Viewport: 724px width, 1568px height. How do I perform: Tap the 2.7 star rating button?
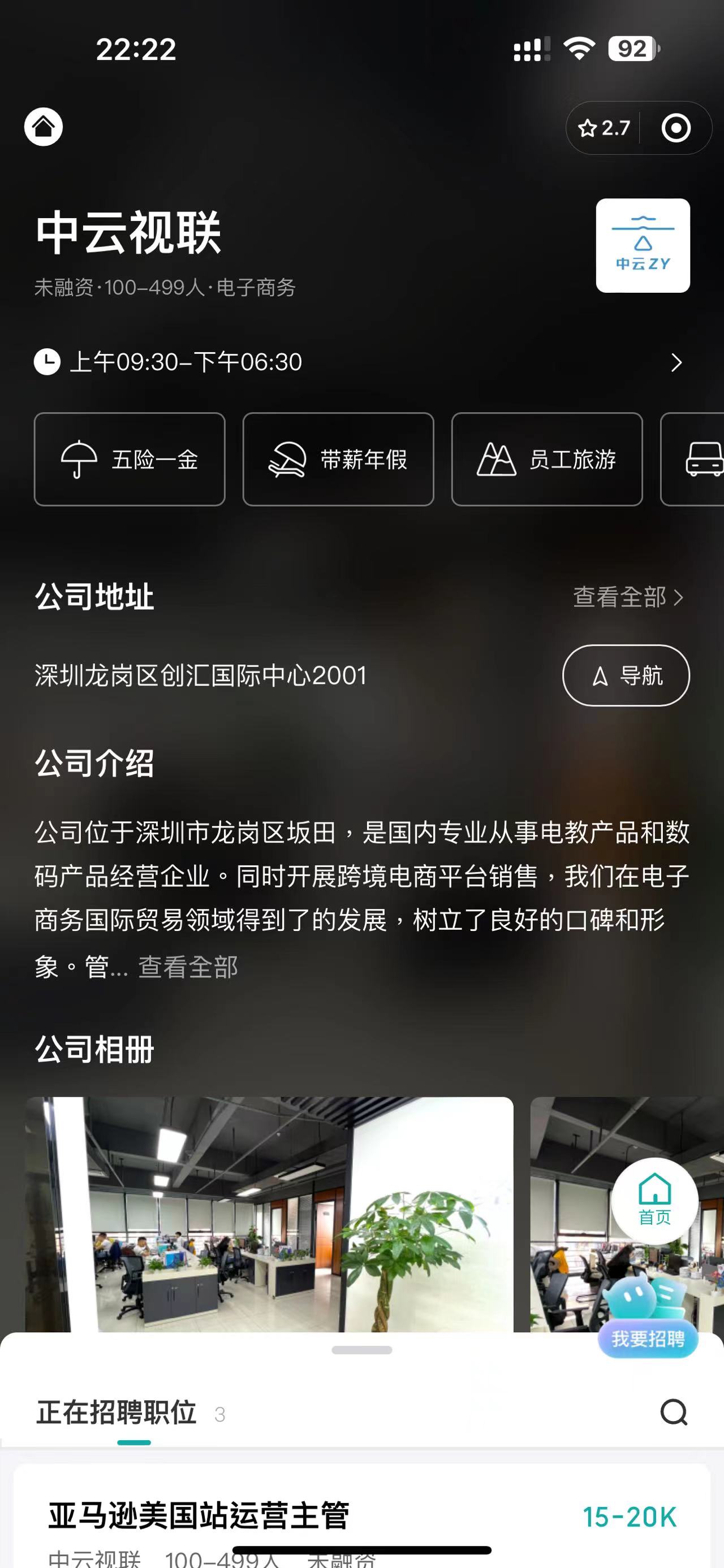coord(604,128)
